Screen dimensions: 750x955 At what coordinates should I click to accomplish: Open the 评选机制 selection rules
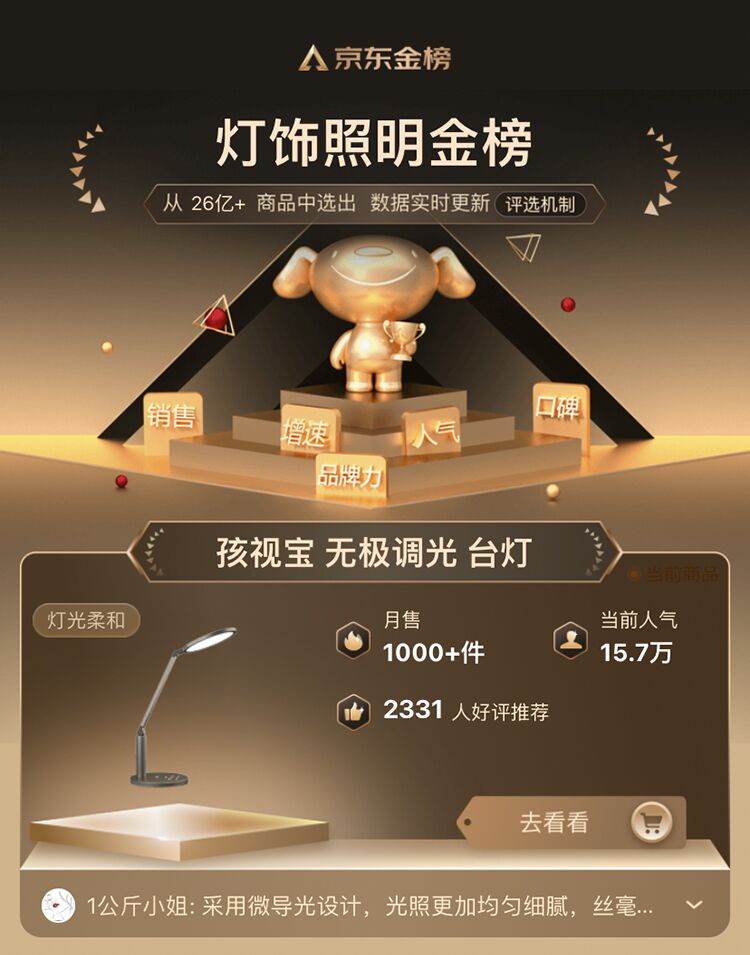pyautogui.click(x=540, y=205)
